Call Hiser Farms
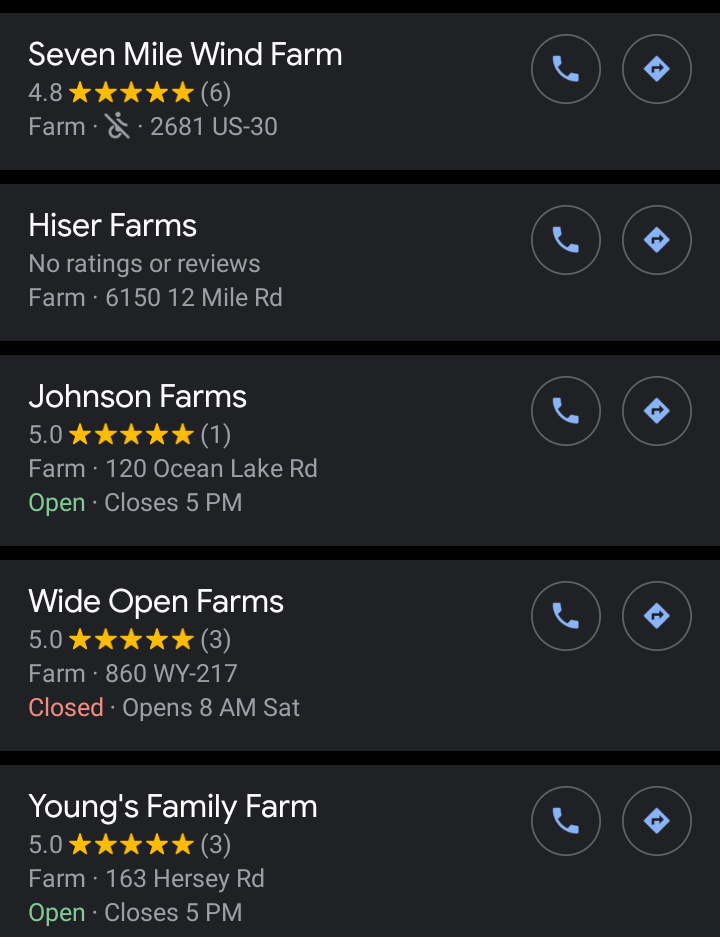 (x=566, y=240)
